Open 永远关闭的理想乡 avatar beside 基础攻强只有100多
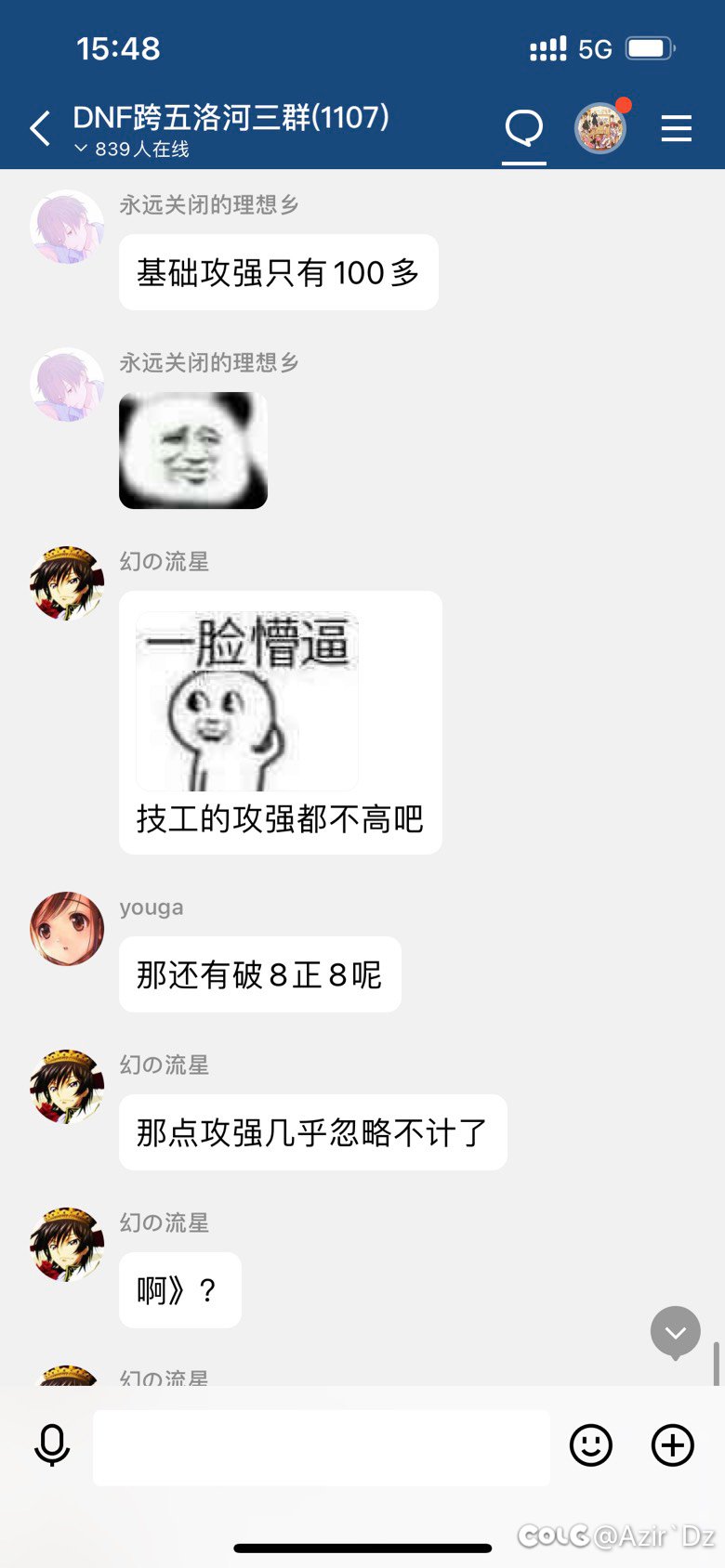 (x=67, y=228)
